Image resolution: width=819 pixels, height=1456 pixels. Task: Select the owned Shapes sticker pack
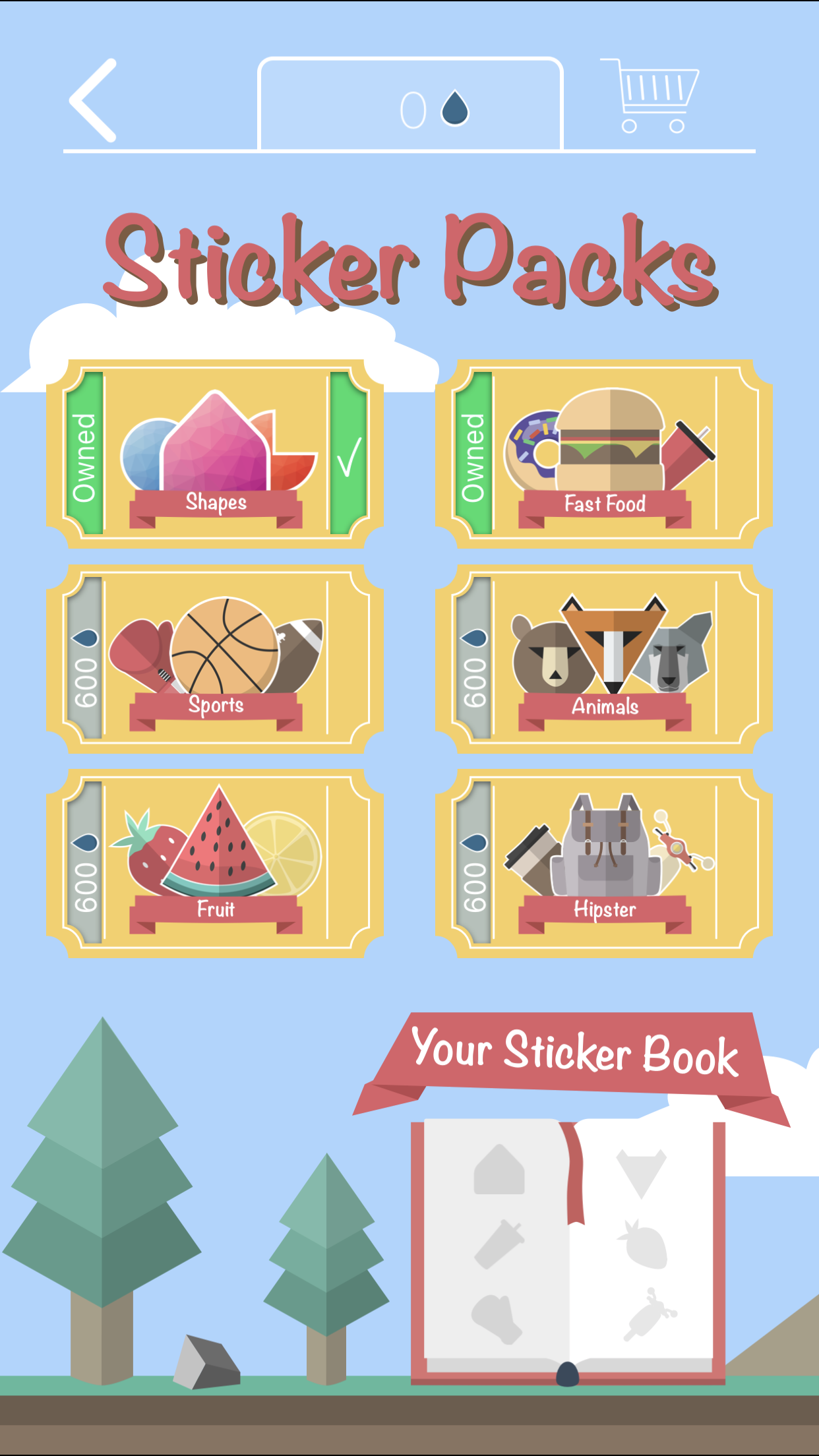pyautogui.click(x=215, y=454)
